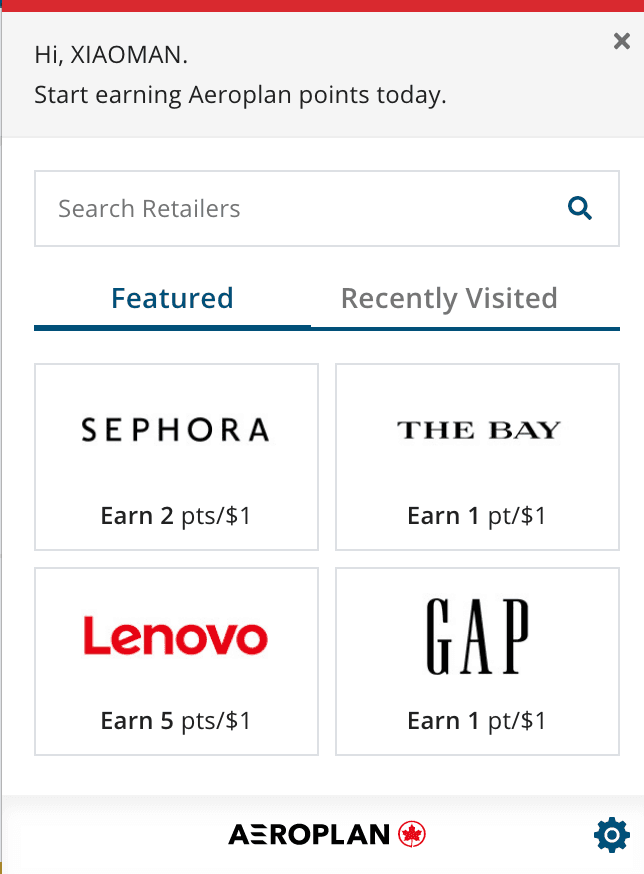Tap the magnifying glass search icon
The height and width of the screenshot is (874, 644).
[580, 208]
